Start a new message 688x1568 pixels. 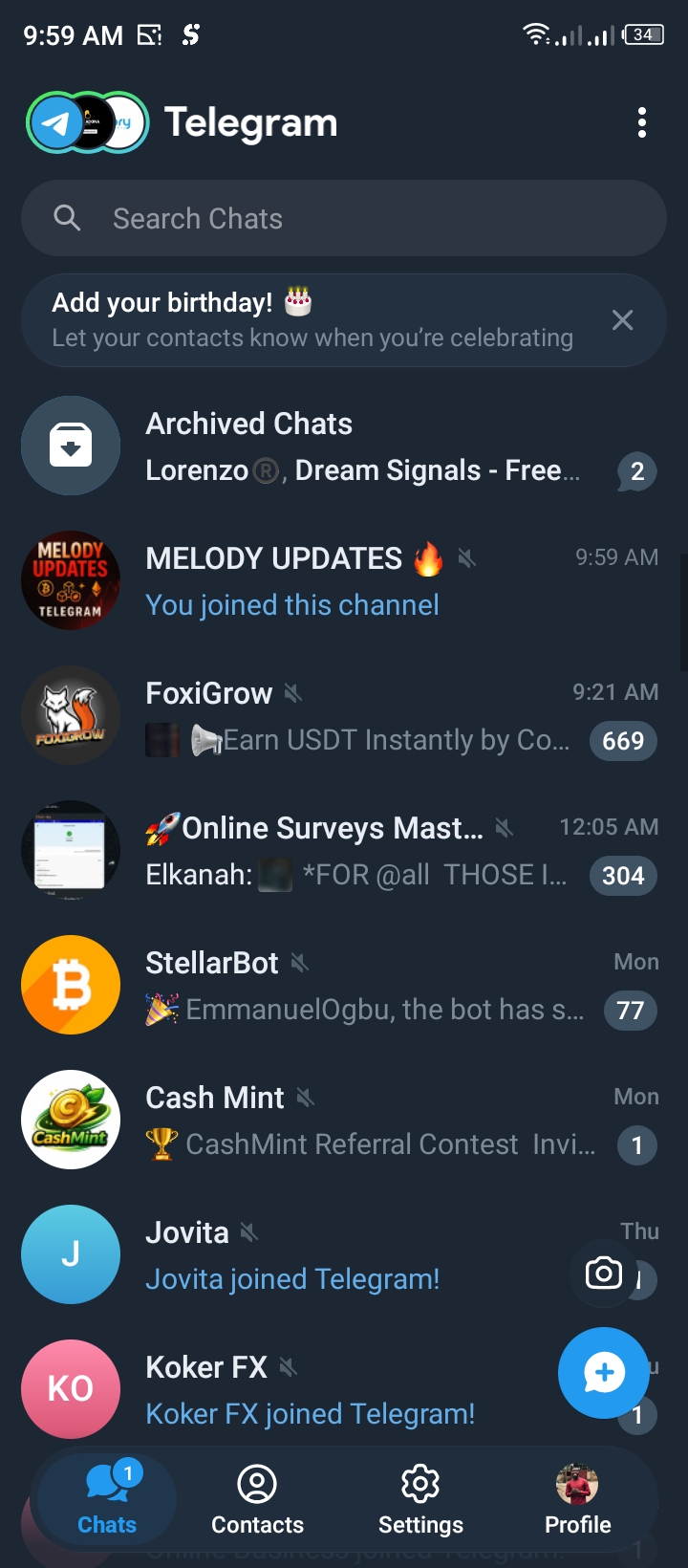(x=604, y=1373)
